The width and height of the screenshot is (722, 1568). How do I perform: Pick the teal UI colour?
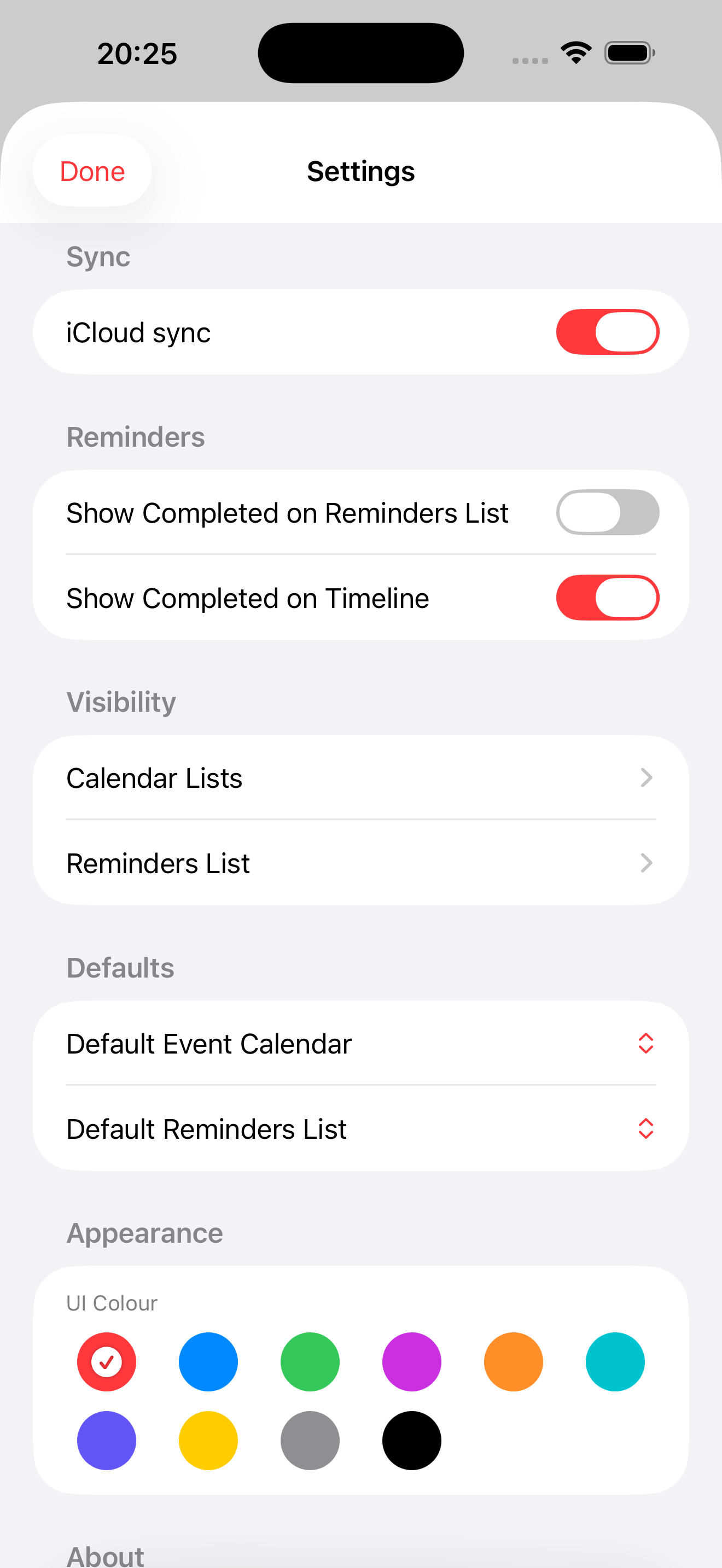pyautogui.click(x=615, y=1361)
